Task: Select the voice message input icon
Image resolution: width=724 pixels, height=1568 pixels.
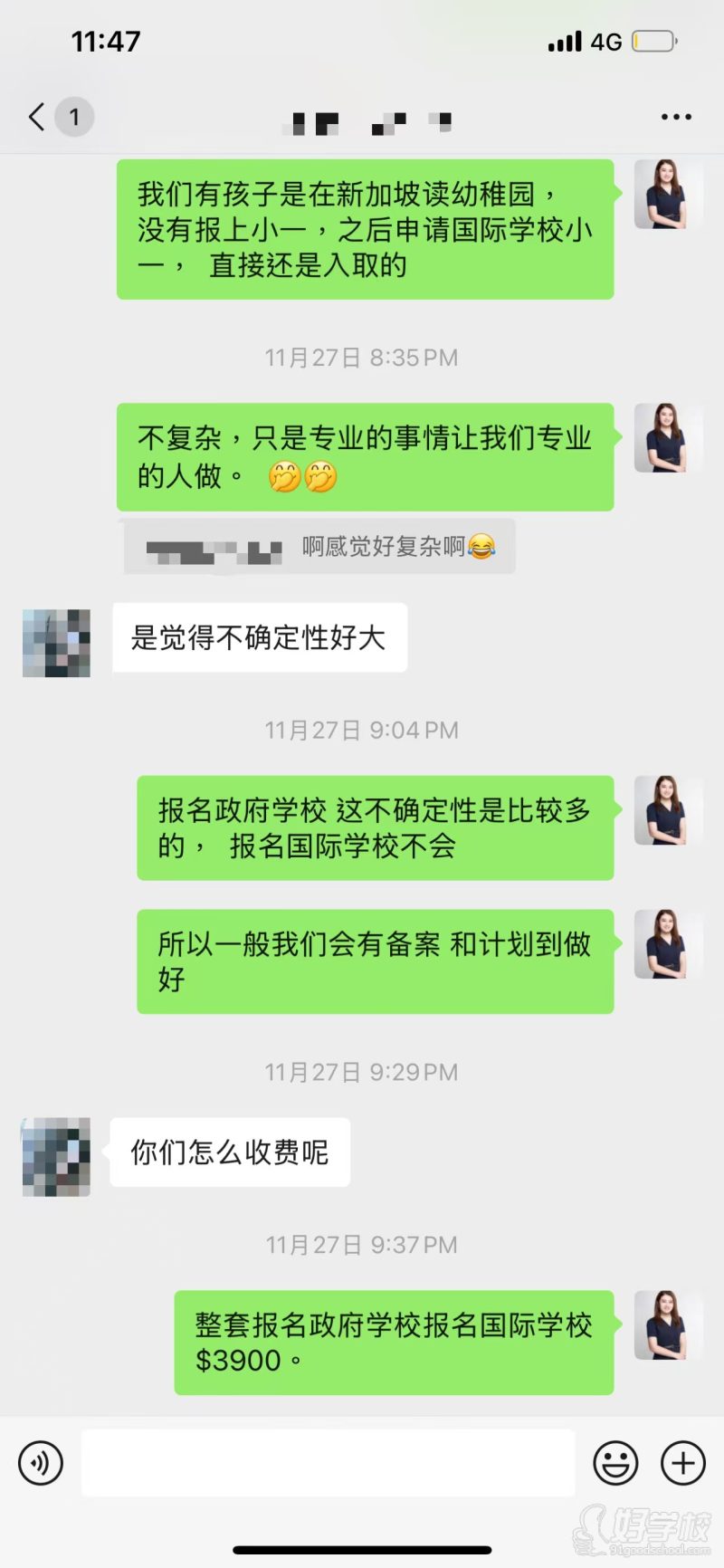Action: click(x=41, y=1462)
